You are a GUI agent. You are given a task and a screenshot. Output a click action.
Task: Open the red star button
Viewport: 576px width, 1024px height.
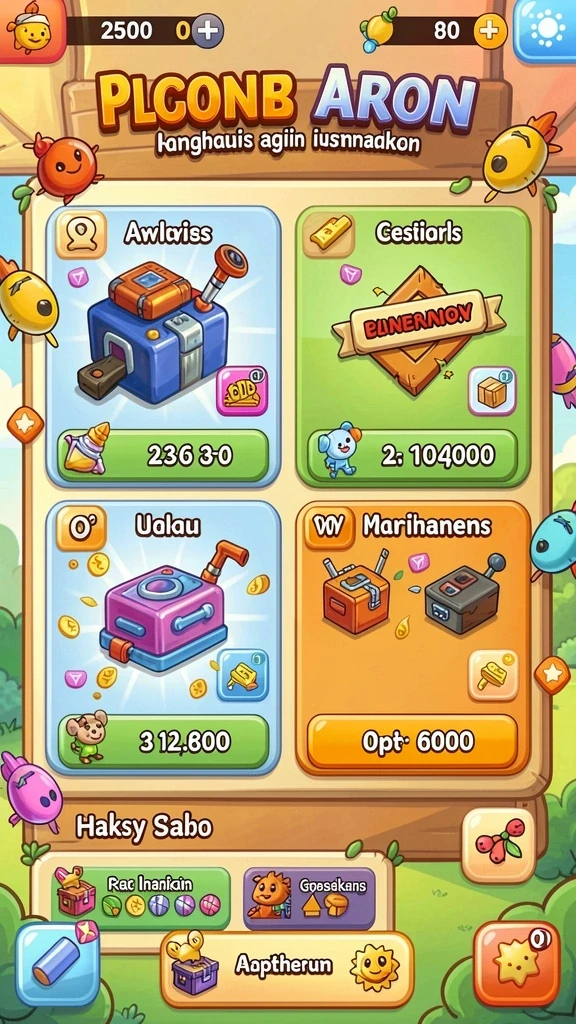(517, 963)
